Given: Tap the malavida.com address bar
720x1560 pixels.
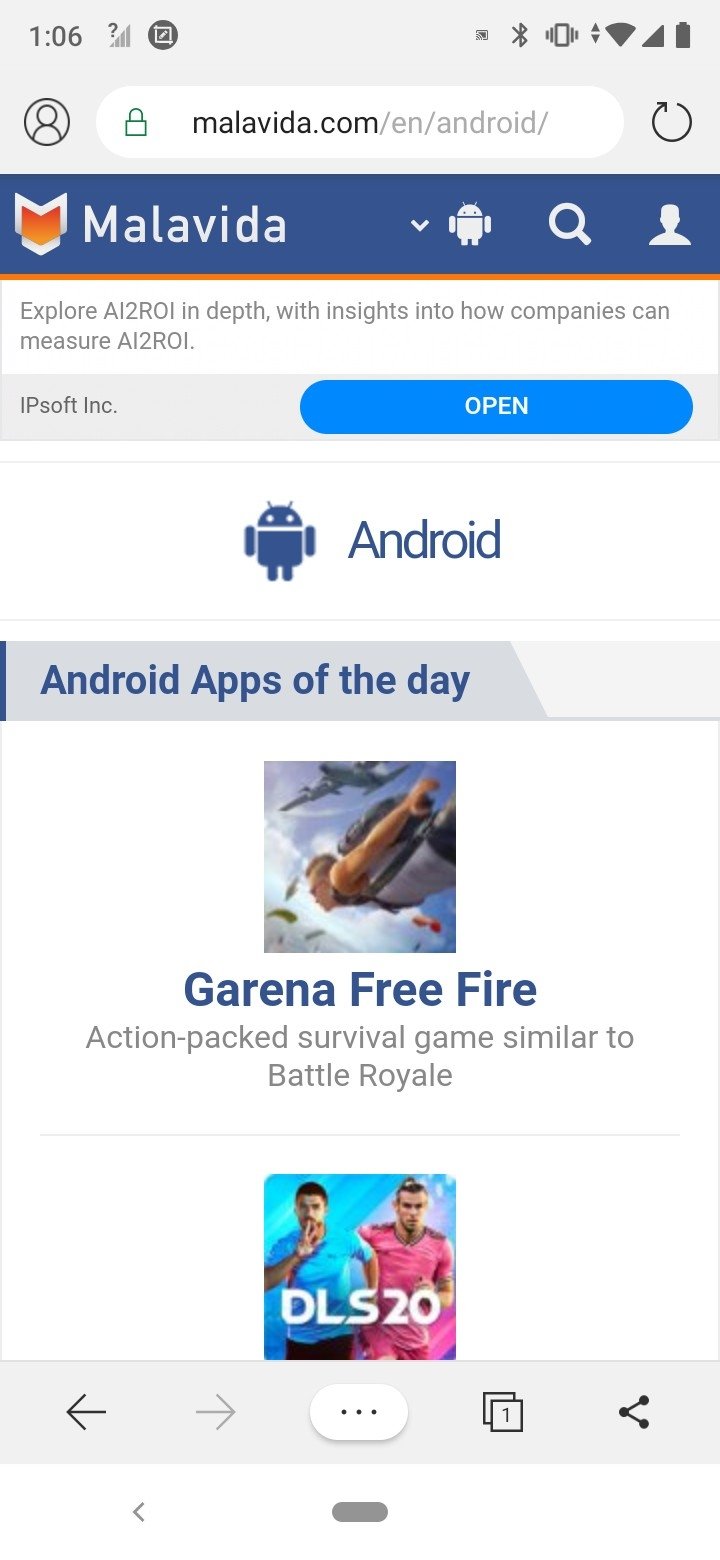Looking at the screenshot, I should pos(360,123).
